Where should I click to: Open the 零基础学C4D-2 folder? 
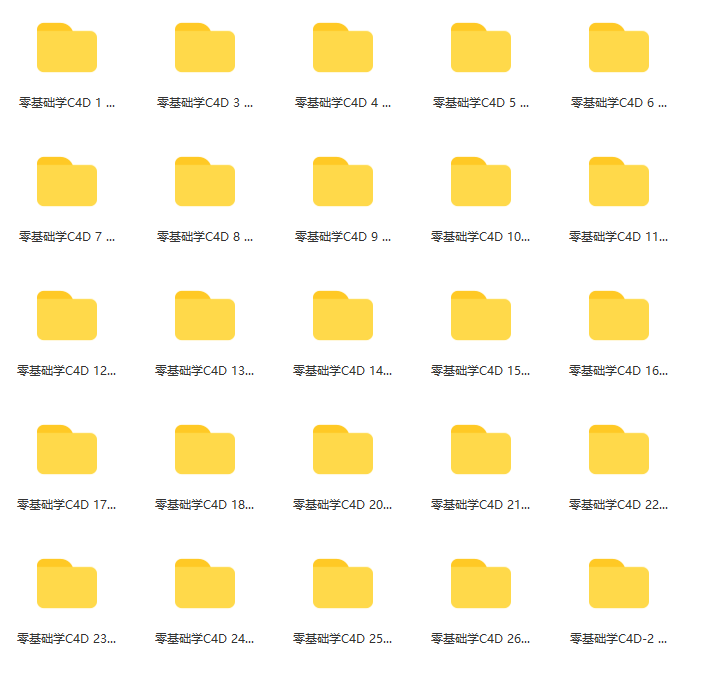click(x=619, y=585)
